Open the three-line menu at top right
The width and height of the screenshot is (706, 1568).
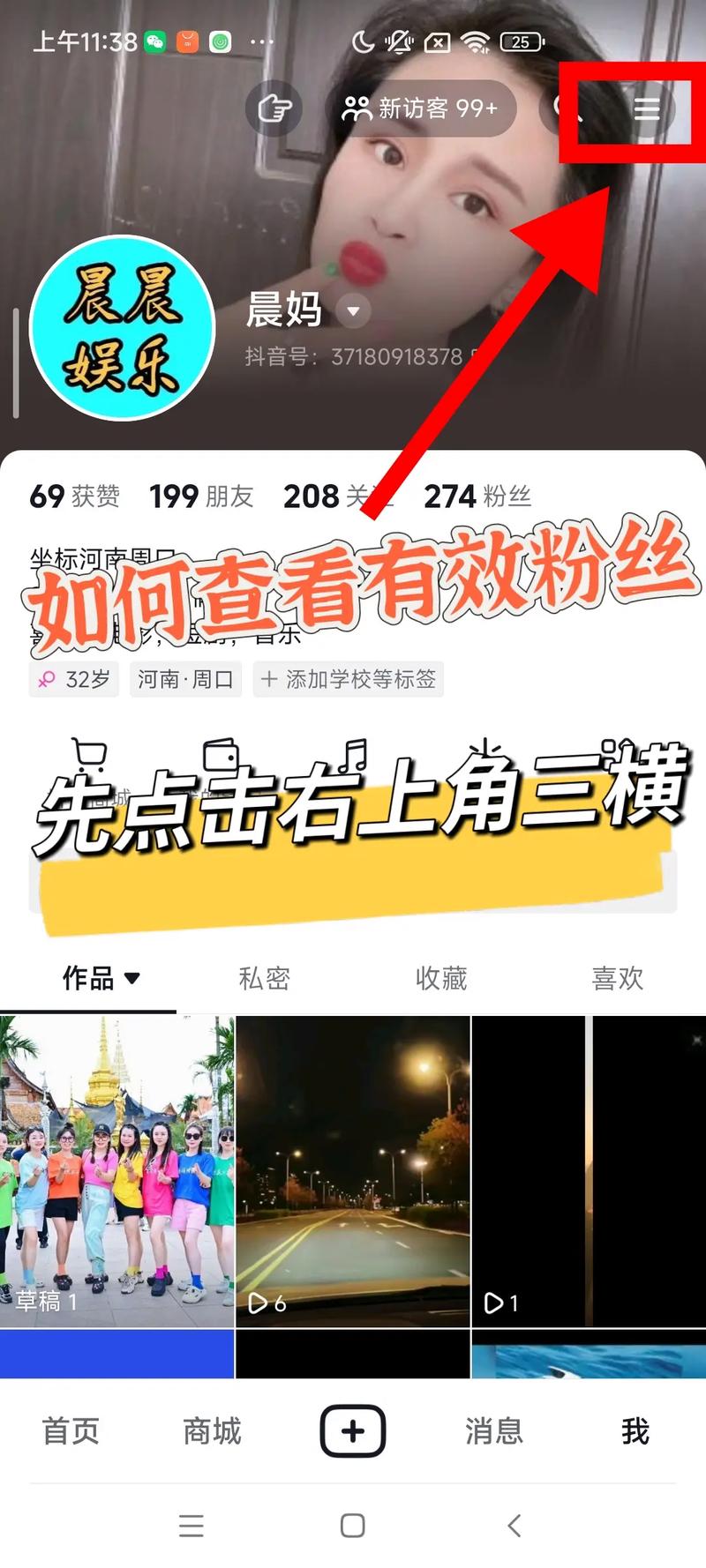coord(647,108)
